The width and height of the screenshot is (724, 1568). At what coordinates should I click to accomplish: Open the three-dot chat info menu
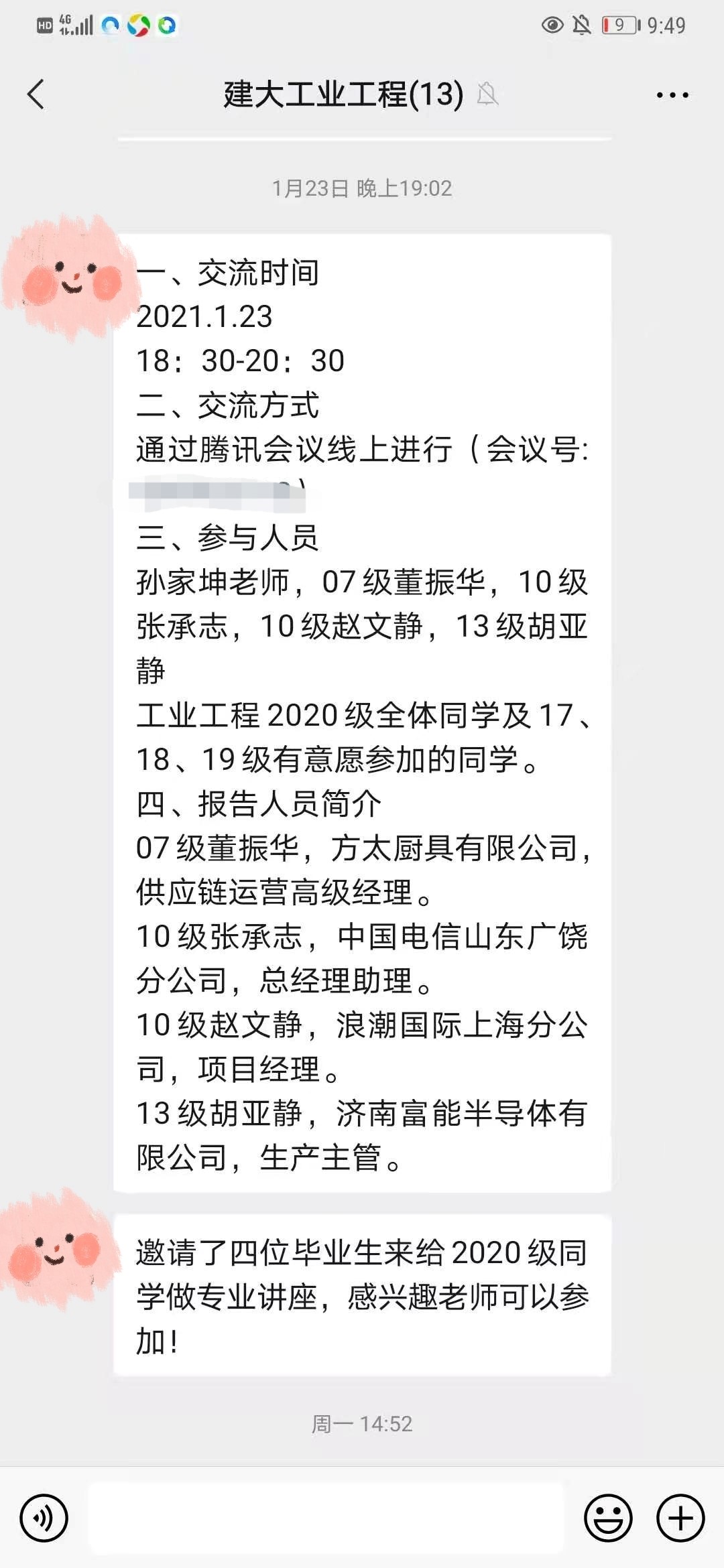point(672,95)
